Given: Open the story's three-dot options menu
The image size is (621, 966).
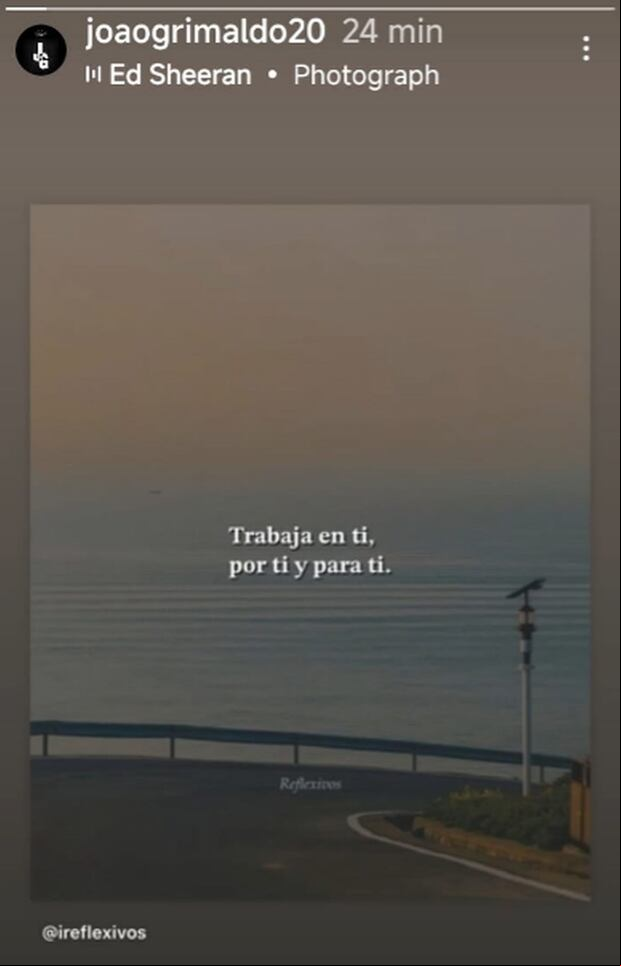Looking at the screenshot, I should pyautogui.click(x=586, y=49).
